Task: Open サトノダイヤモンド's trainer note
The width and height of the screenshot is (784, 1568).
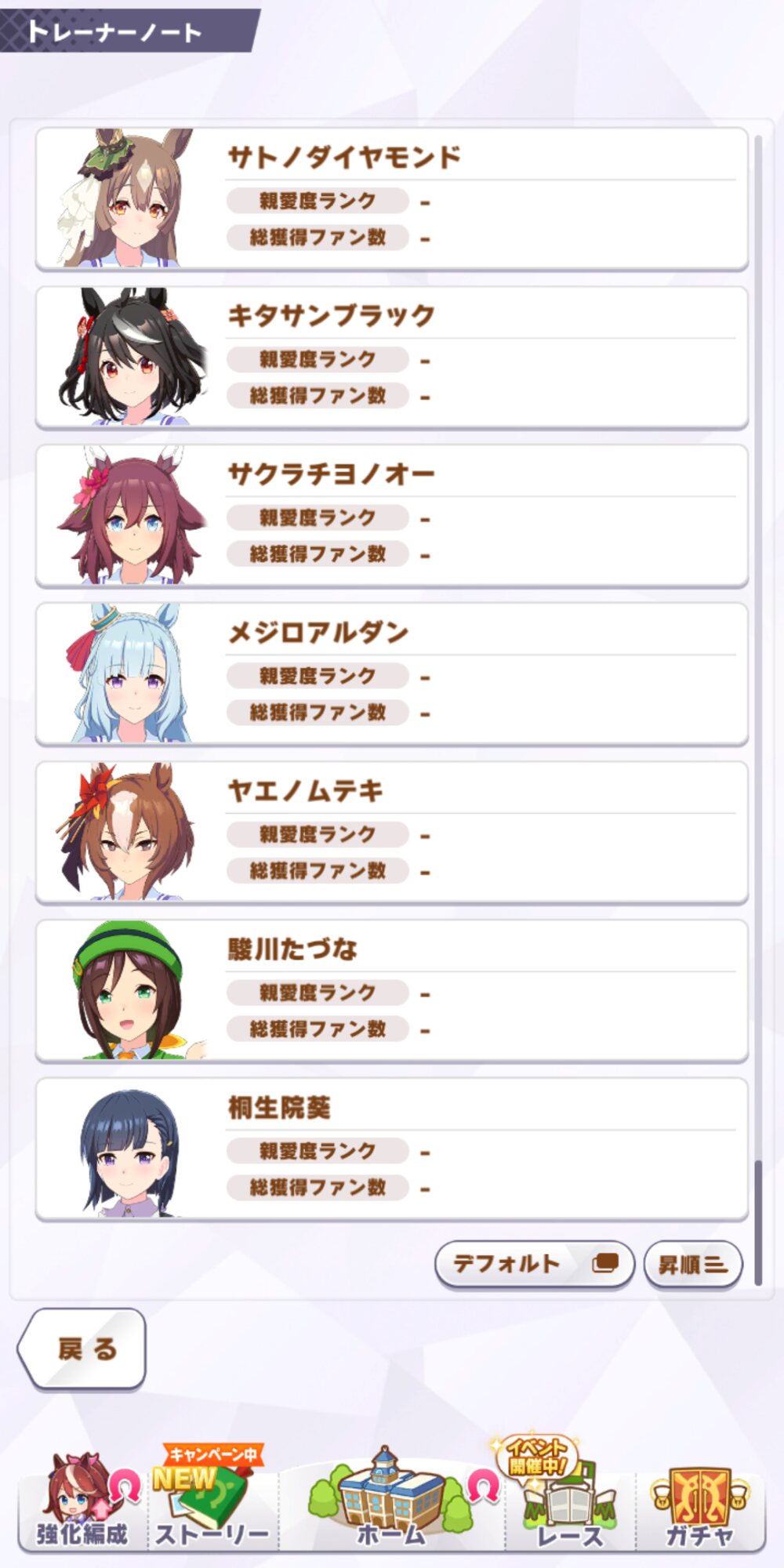Action: click(392, 199)
